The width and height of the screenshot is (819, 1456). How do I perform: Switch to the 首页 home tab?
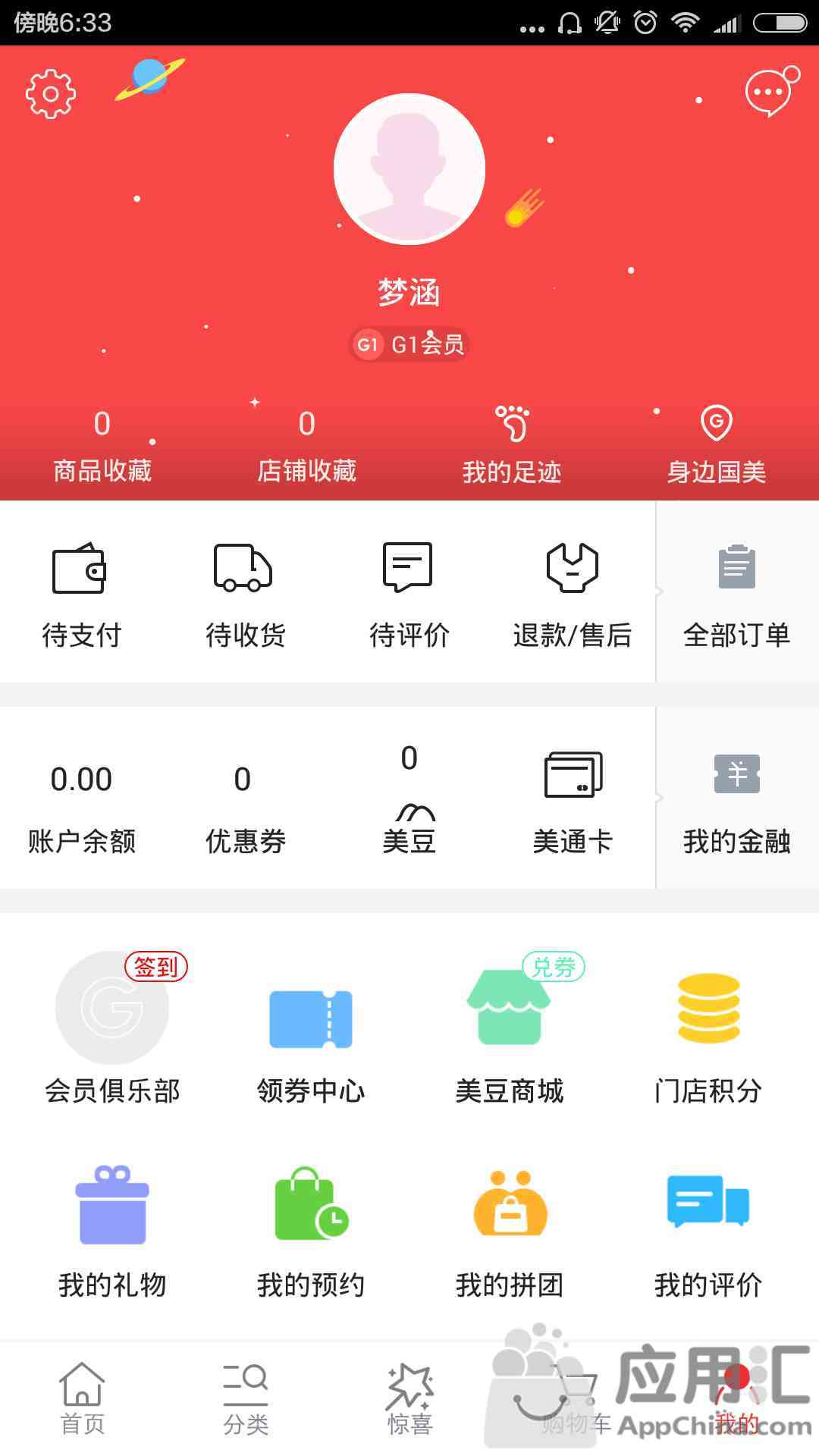point(82,1399)
